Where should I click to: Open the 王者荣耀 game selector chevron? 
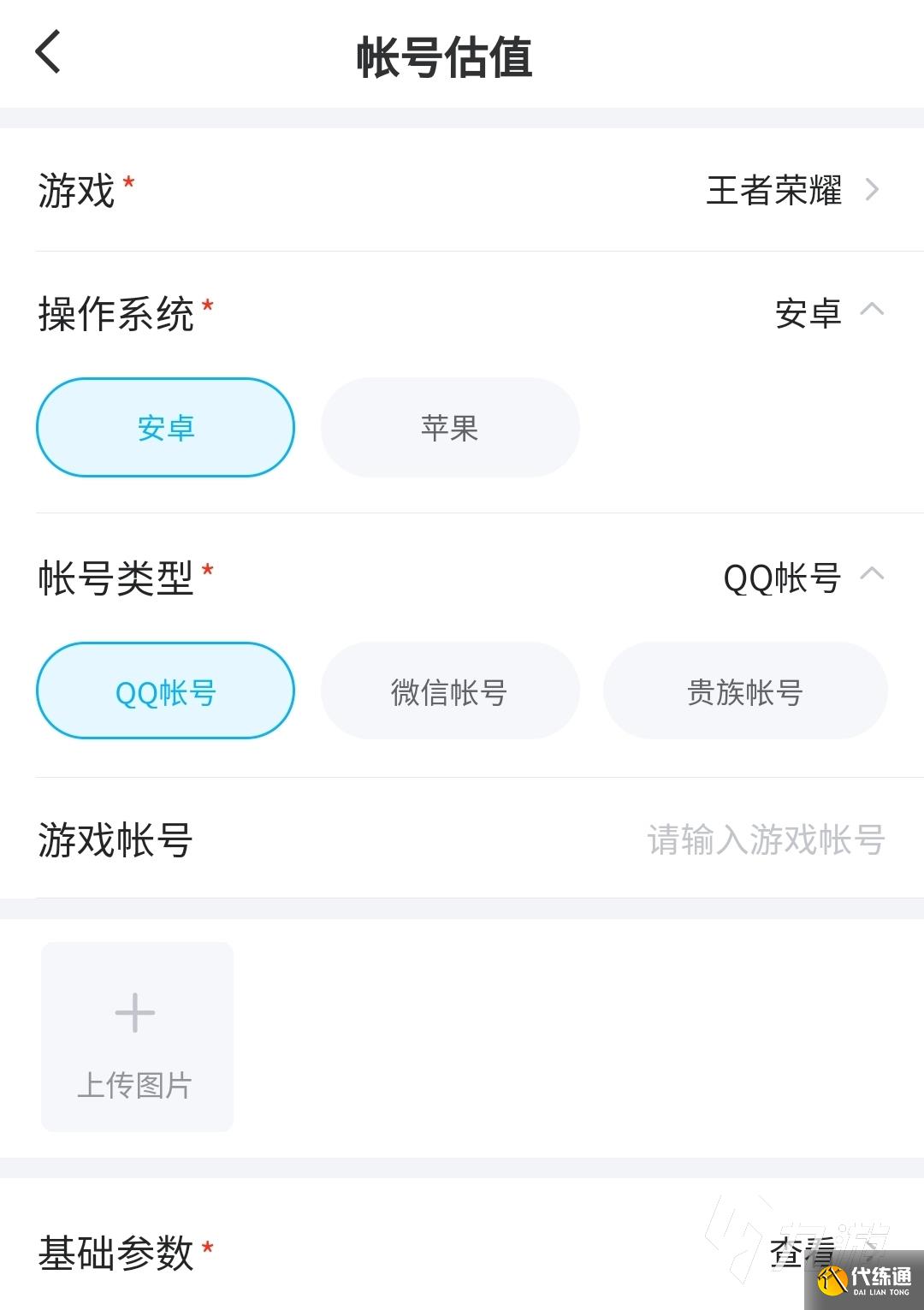pos(870,190)
